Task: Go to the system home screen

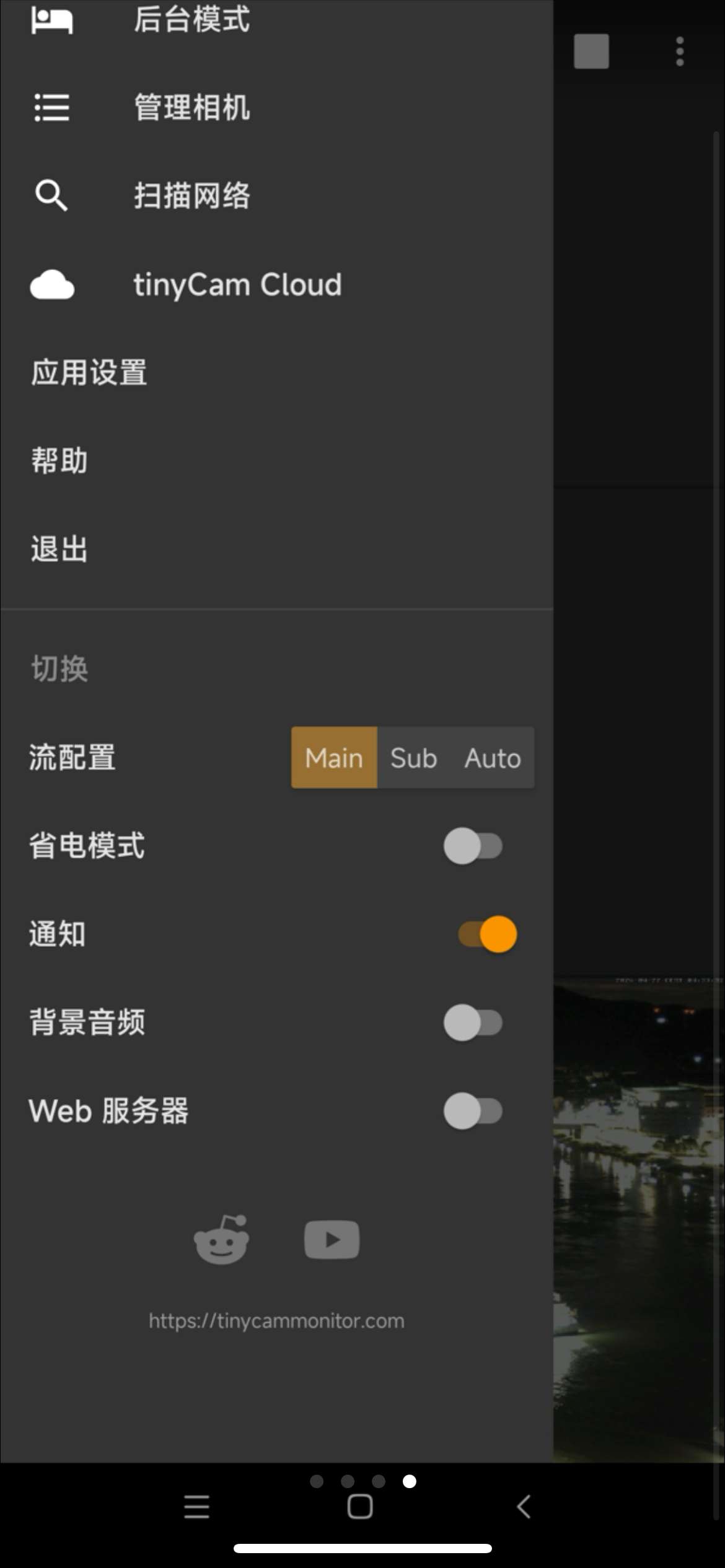Action: click(x=360, y=1507)
